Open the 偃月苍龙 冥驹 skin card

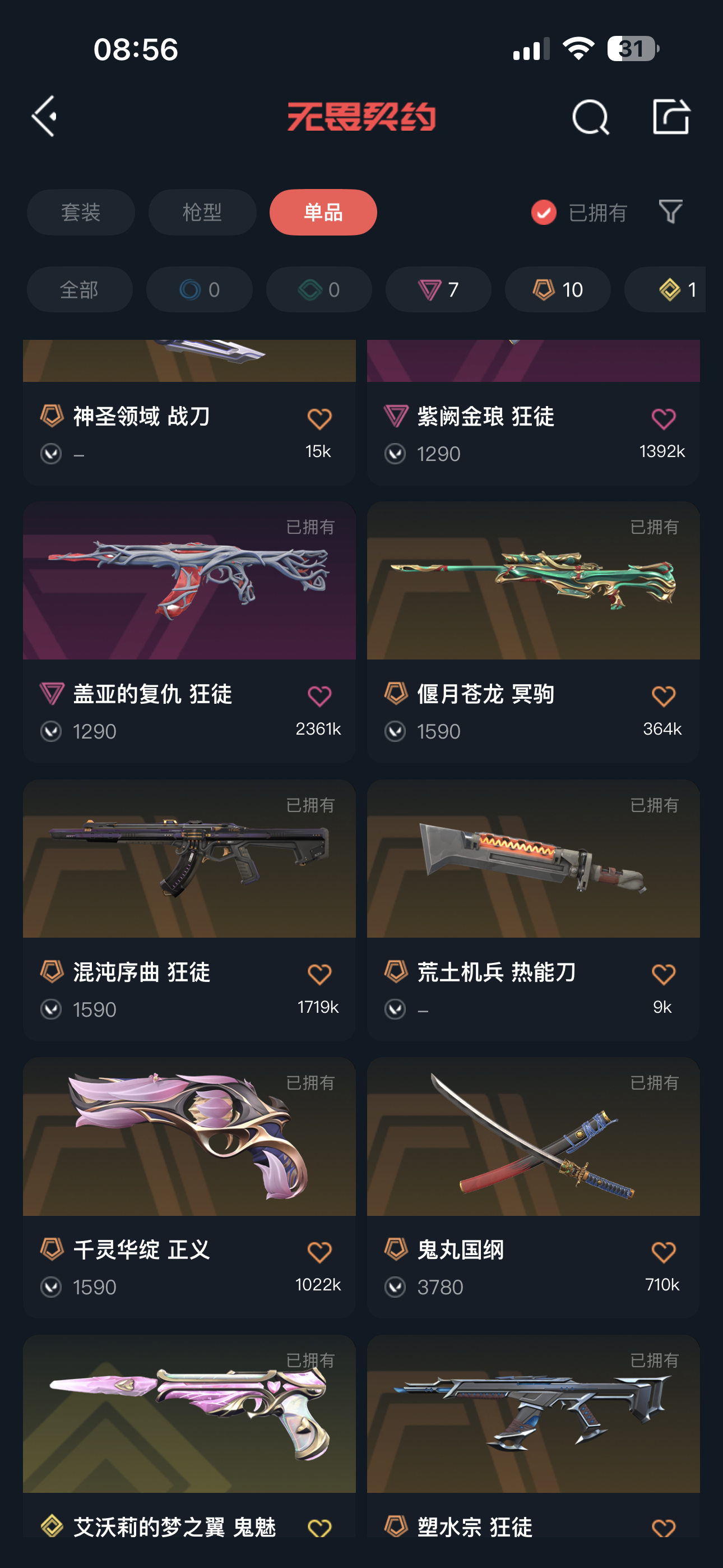(x=533, y=632)
